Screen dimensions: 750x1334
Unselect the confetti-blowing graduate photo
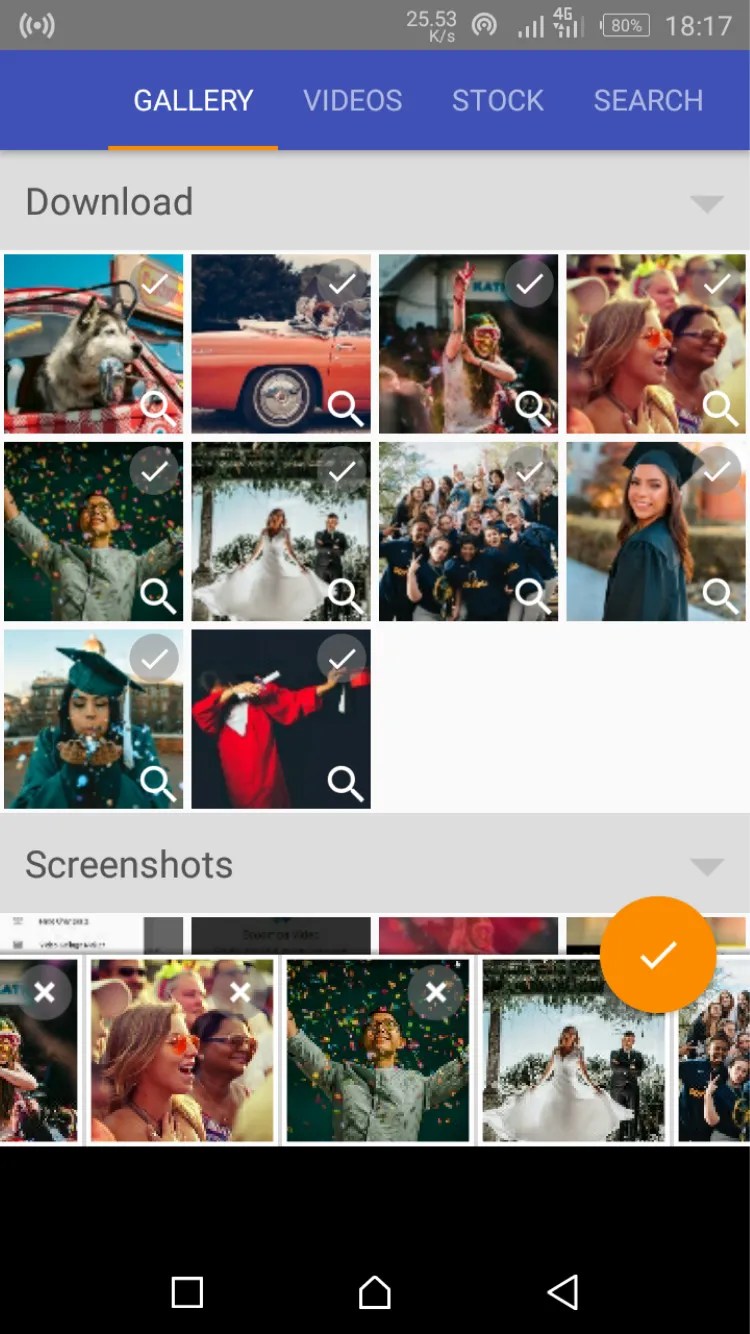coord(153,658)
